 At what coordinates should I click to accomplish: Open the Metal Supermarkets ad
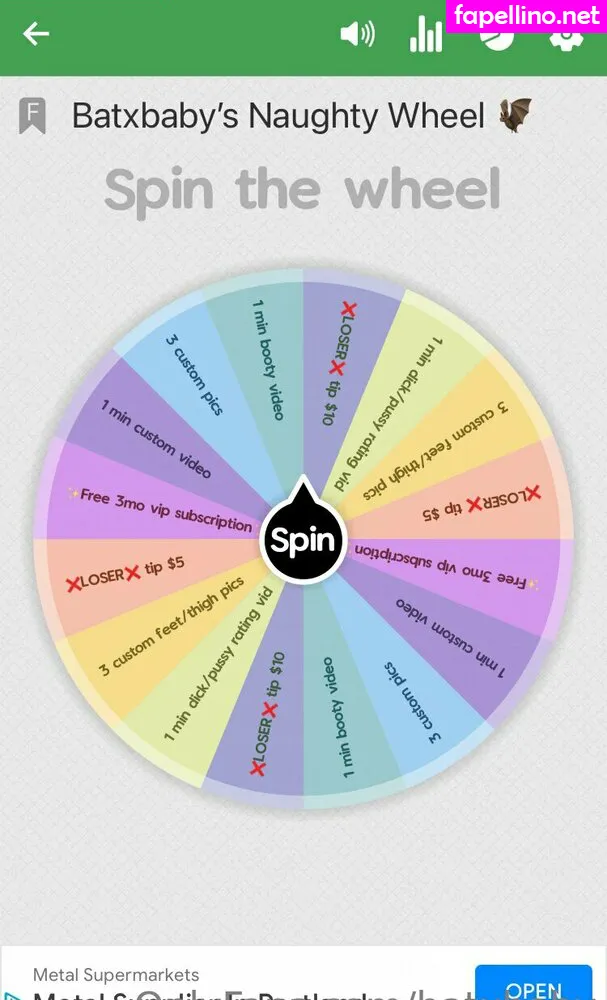[x=532, y=984]
